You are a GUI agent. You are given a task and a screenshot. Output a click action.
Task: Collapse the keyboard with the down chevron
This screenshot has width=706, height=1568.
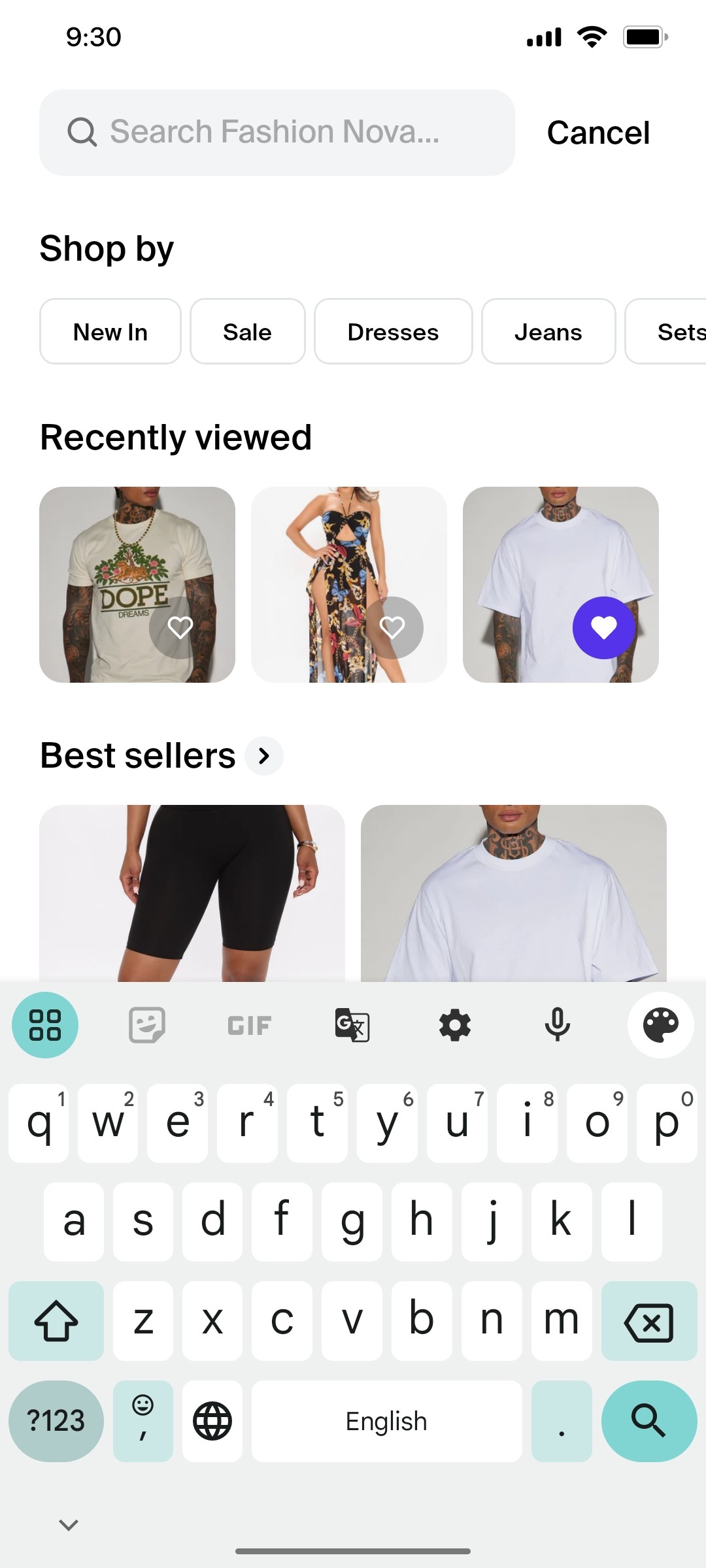click(x=67, y=1524)
